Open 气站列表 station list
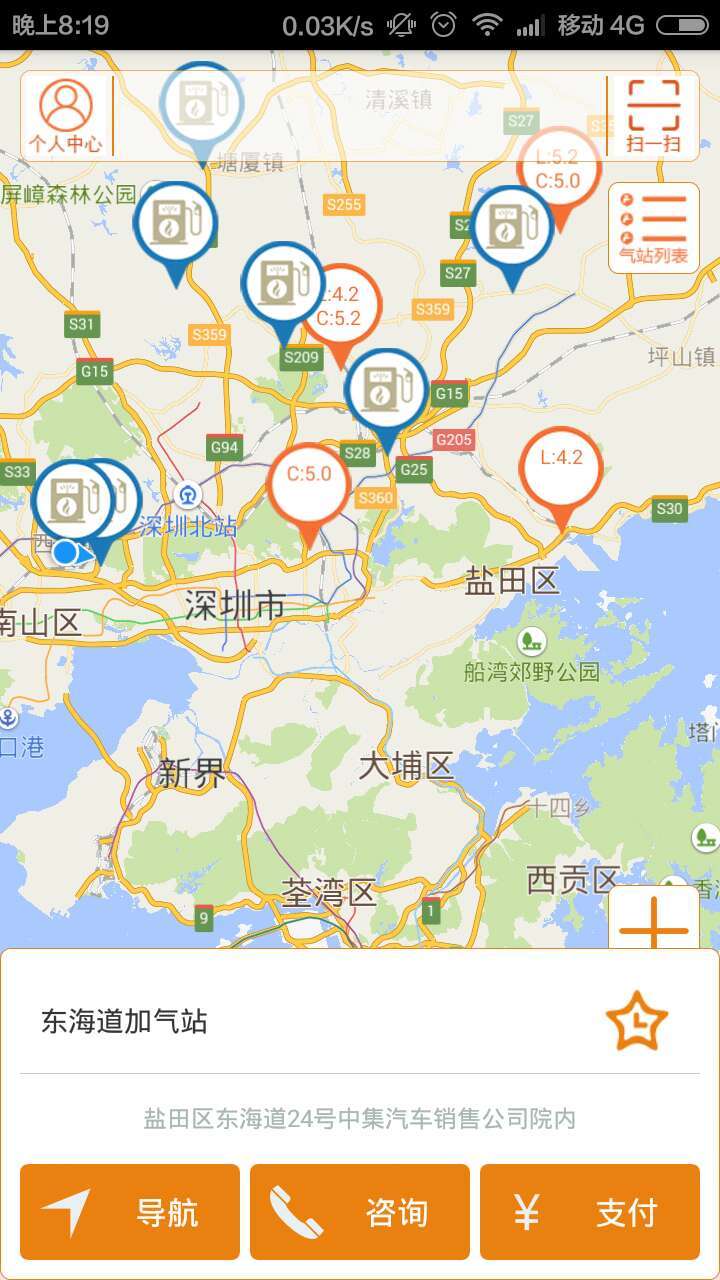The image size is (720, 1280). [654, 227]
